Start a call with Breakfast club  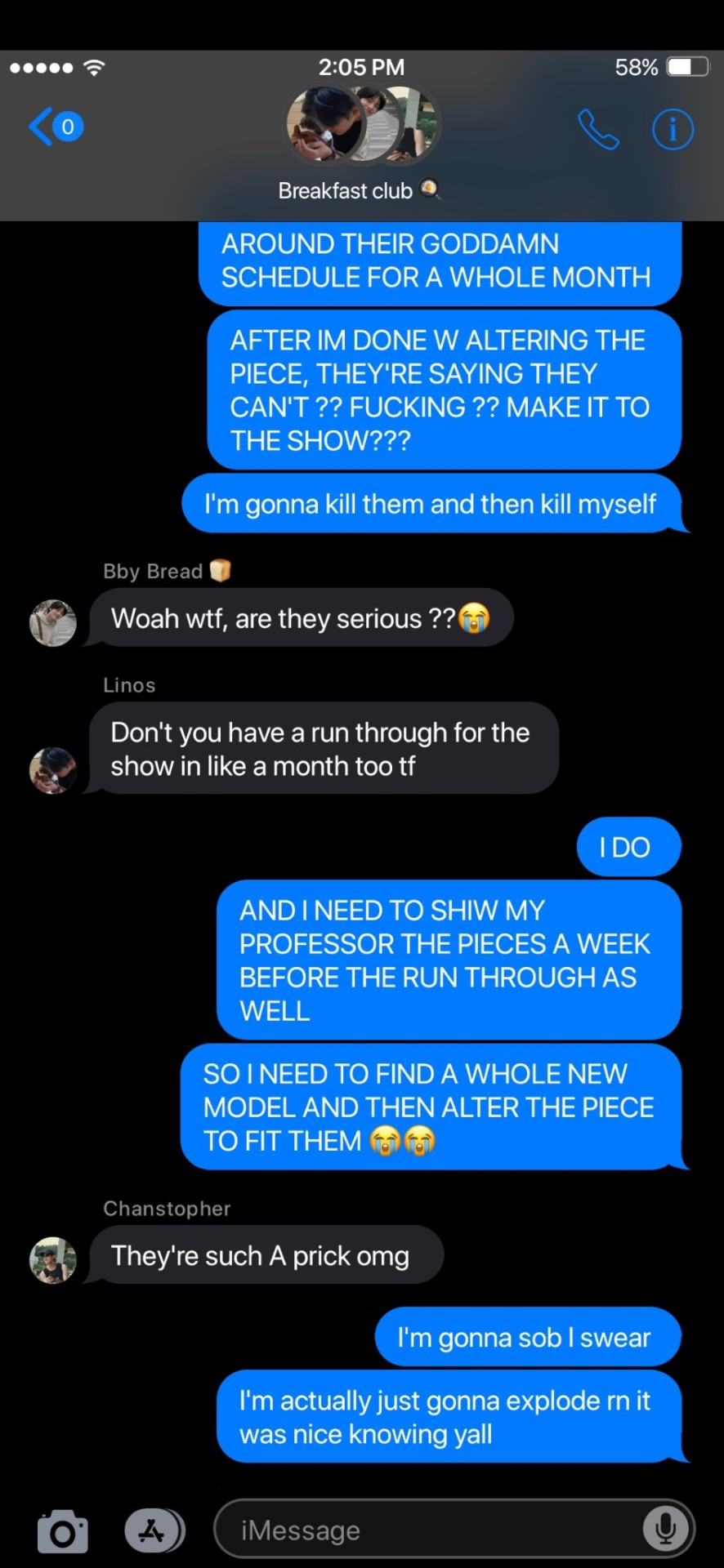pyautogui.click(x=598, y=129)
